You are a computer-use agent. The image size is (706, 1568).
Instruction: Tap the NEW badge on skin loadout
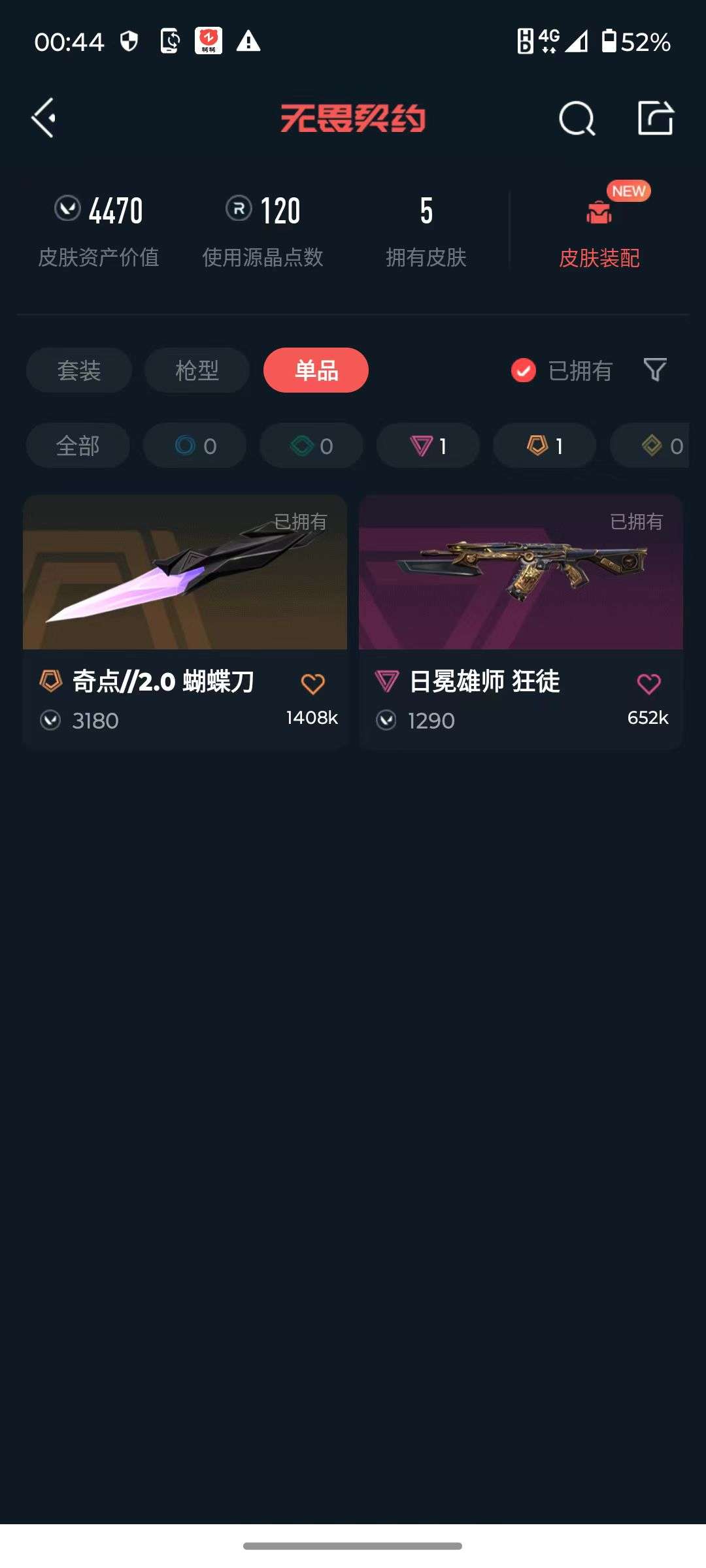click(x=627, y=191)
